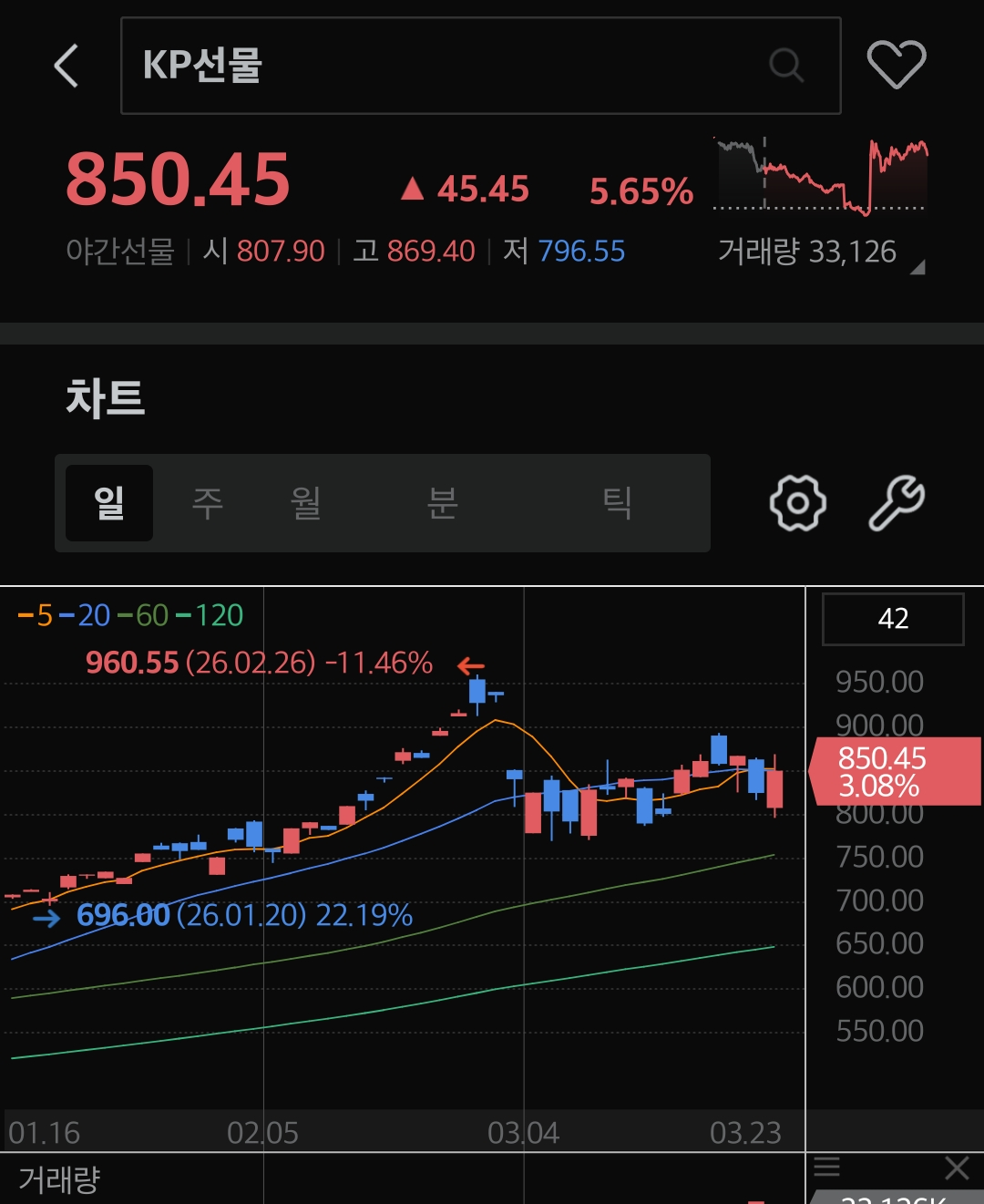This screenshot has width=984, height=1204.
Task: Open the mini intraday price chart
Action: [820, 176]
